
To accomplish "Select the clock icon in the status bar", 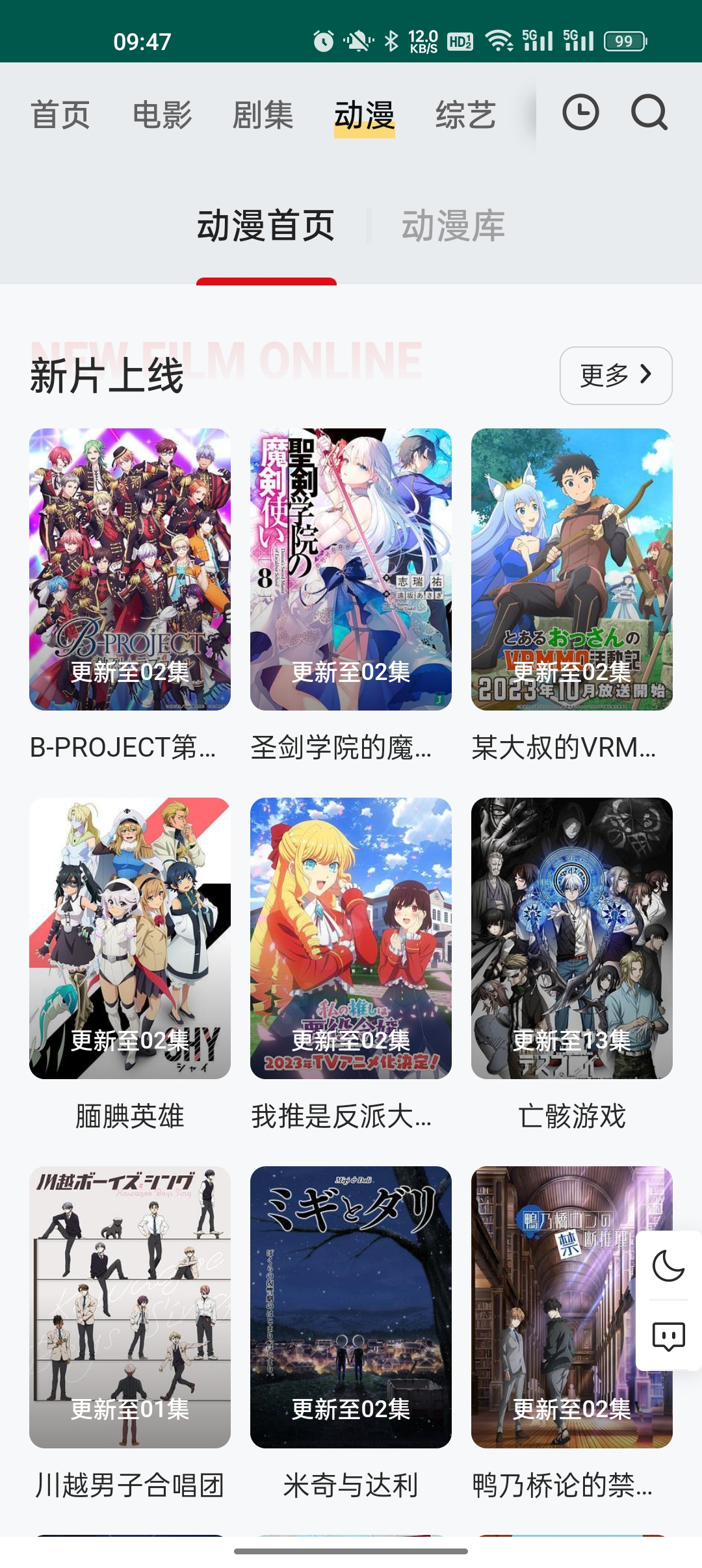I will (323, 40).
